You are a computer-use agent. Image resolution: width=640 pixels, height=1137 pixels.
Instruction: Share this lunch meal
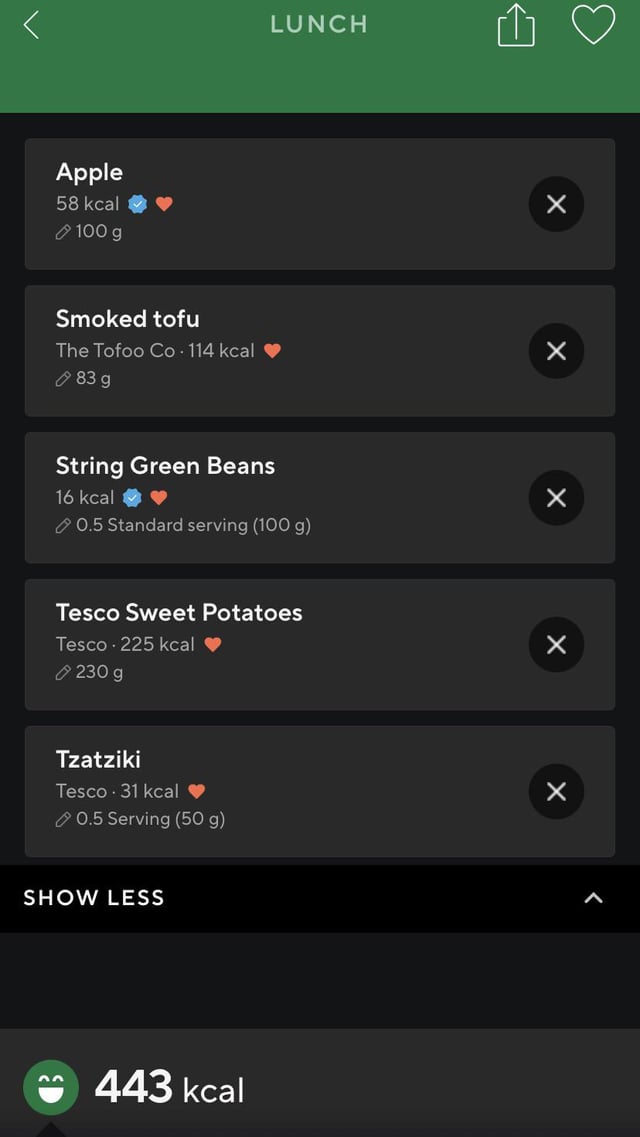[x=516, y=25]
